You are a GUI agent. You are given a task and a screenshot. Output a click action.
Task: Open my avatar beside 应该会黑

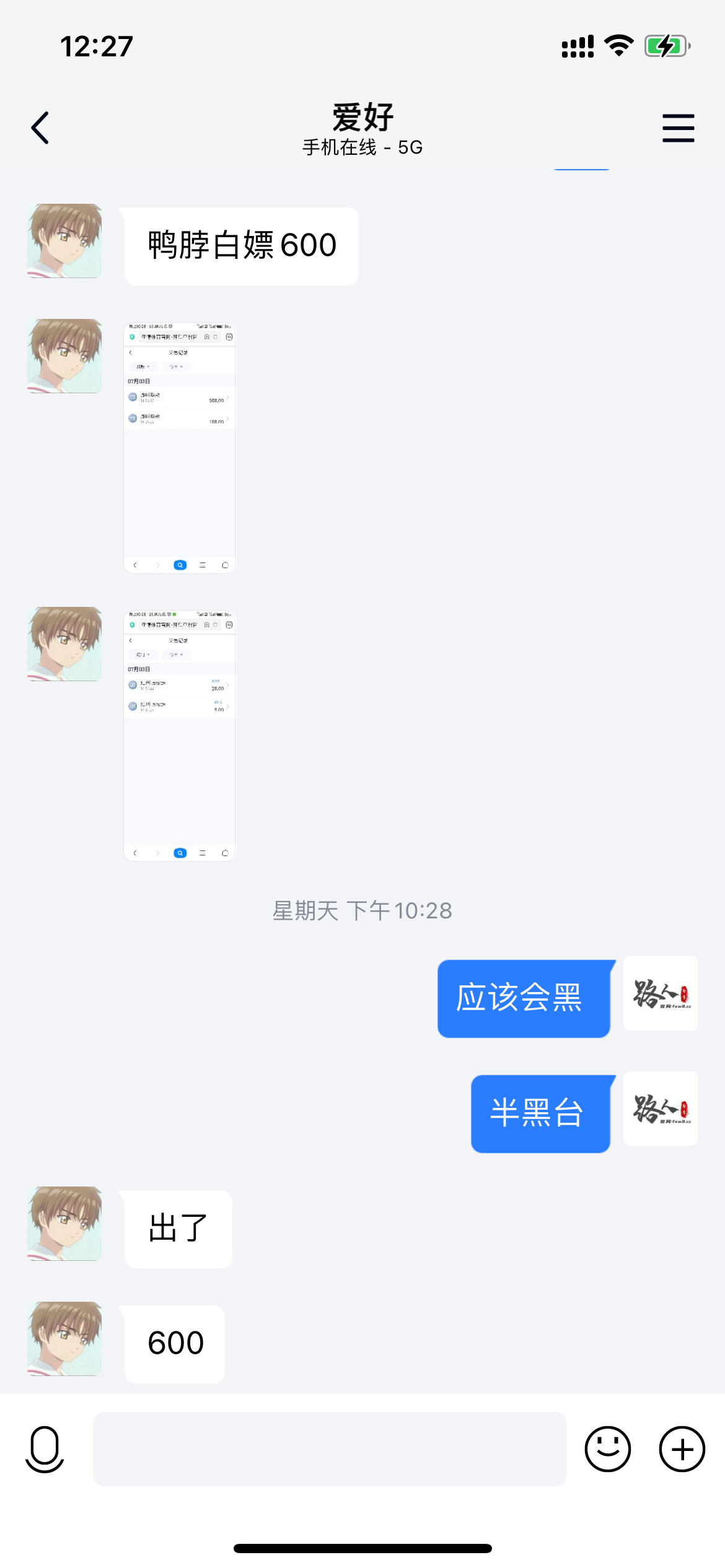click(660, 993)
